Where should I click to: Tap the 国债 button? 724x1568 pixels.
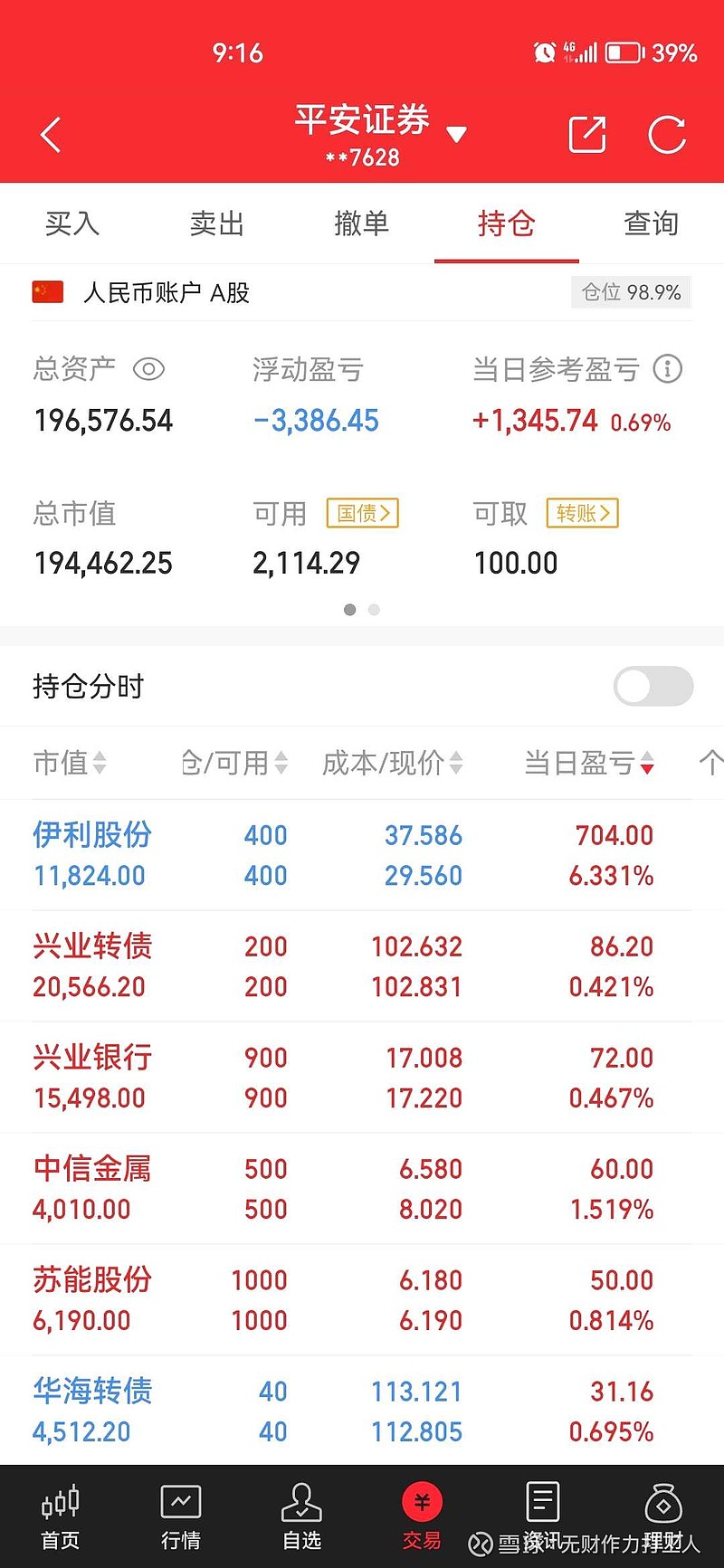click(x=362, y=513)
